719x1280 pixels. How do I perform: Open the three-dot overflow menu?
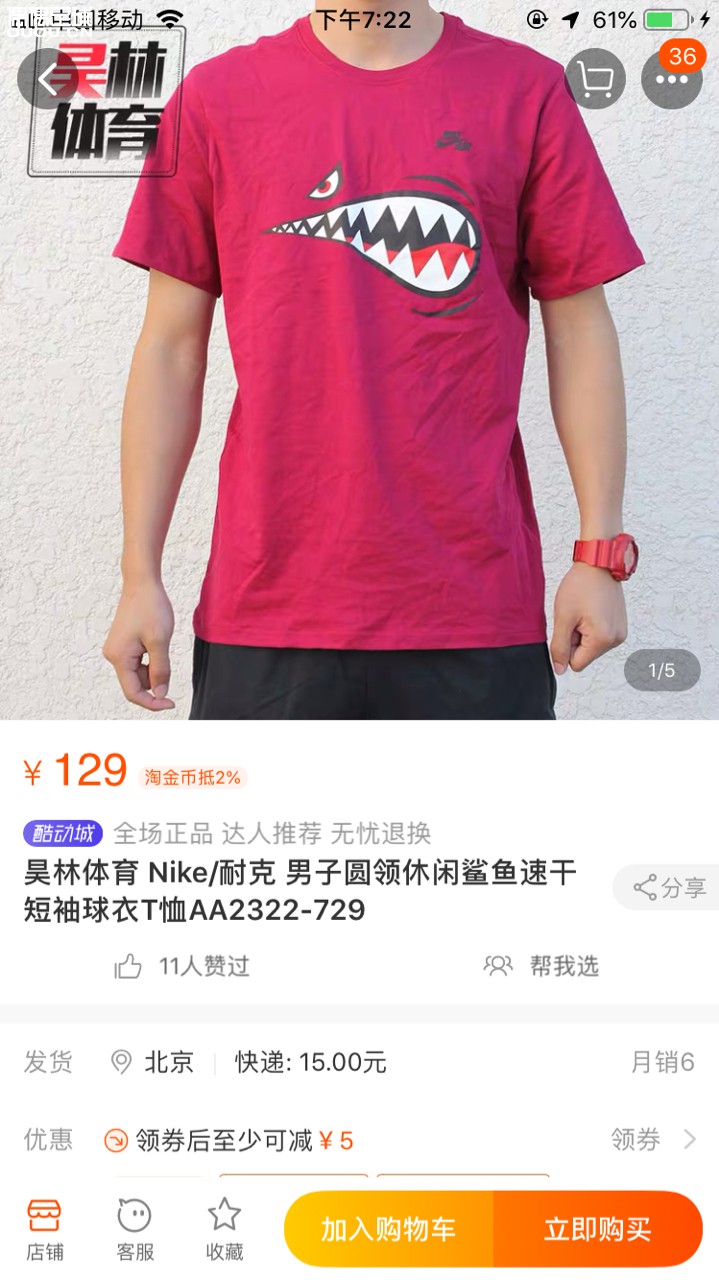671,79
